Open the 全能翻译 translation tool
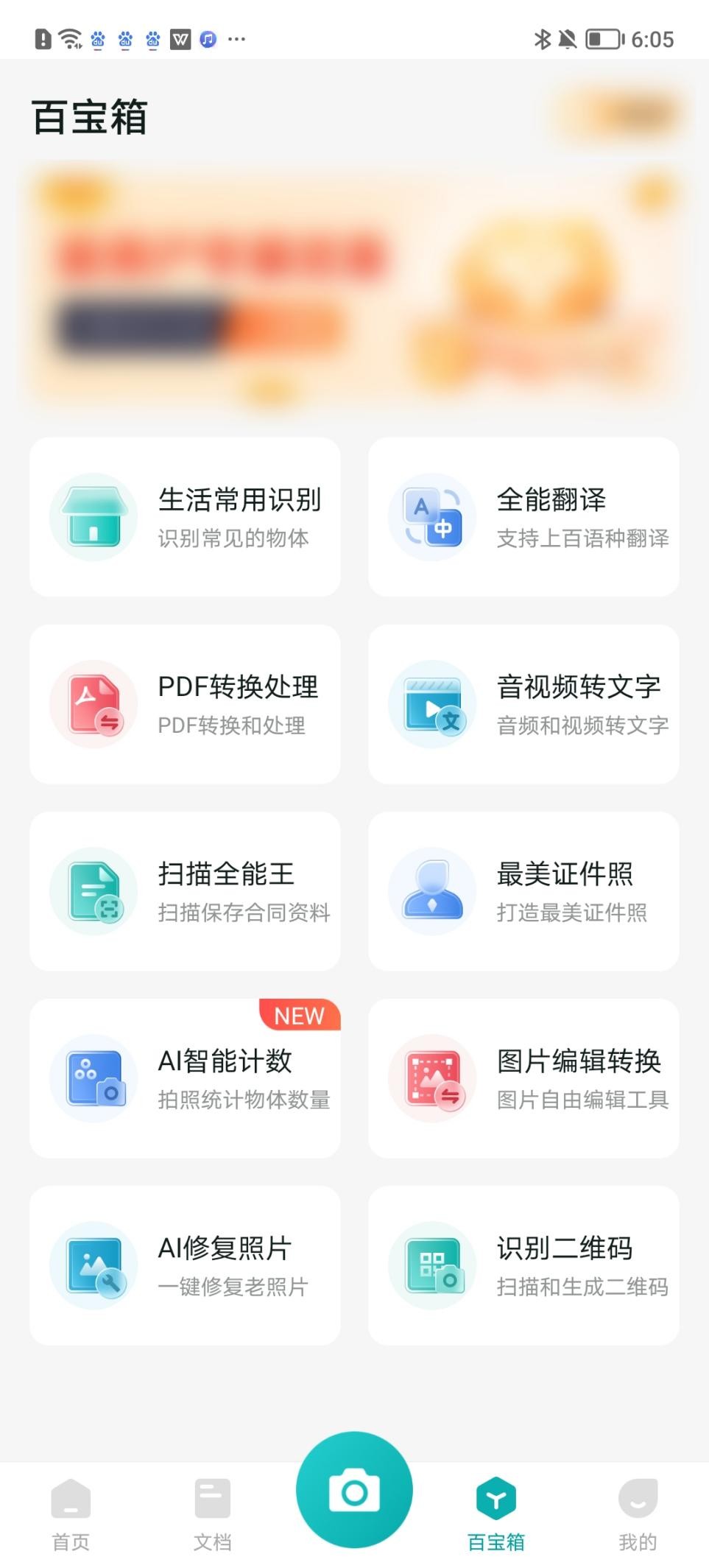Screen dimensions: 709x1568 (x=523, y=516)
